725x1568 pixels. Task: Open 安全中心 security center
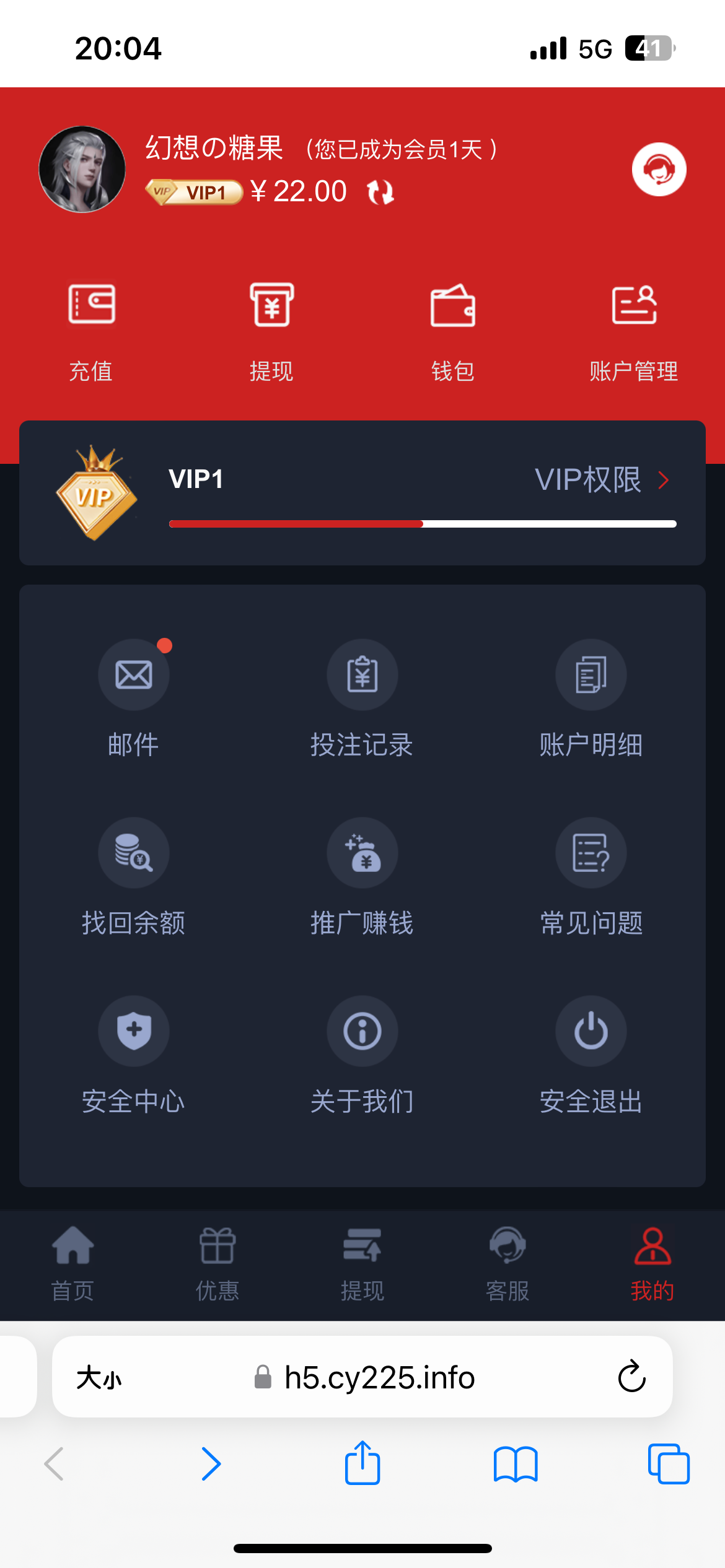pyautogui.click(x=134, y=1053)
